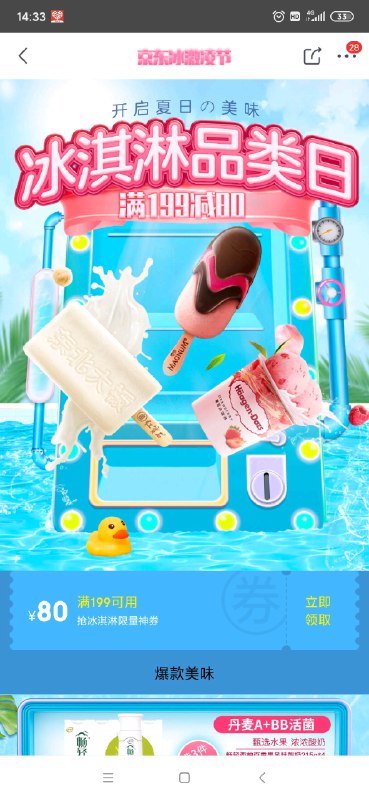Open the 冰淇淋品类日 promotional banner

[184, 324]
